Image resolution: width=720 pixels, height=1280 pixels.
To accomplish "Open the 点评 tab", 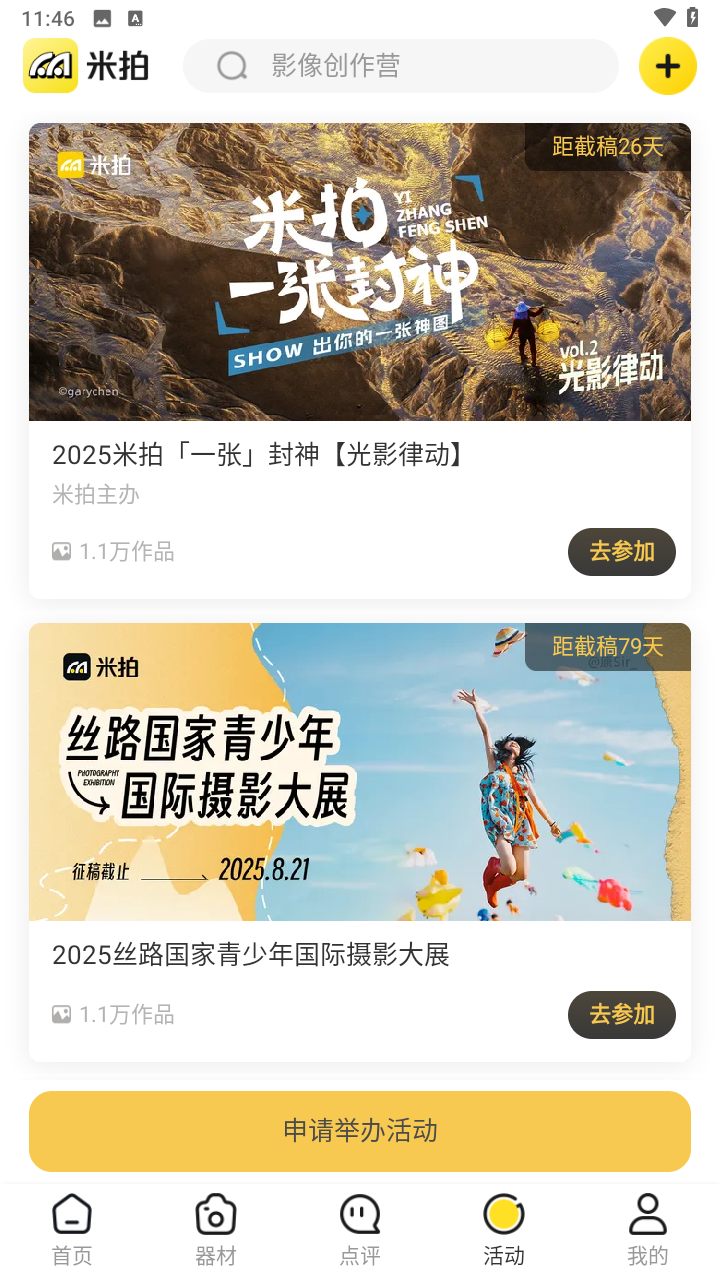I will (360, 1229).
